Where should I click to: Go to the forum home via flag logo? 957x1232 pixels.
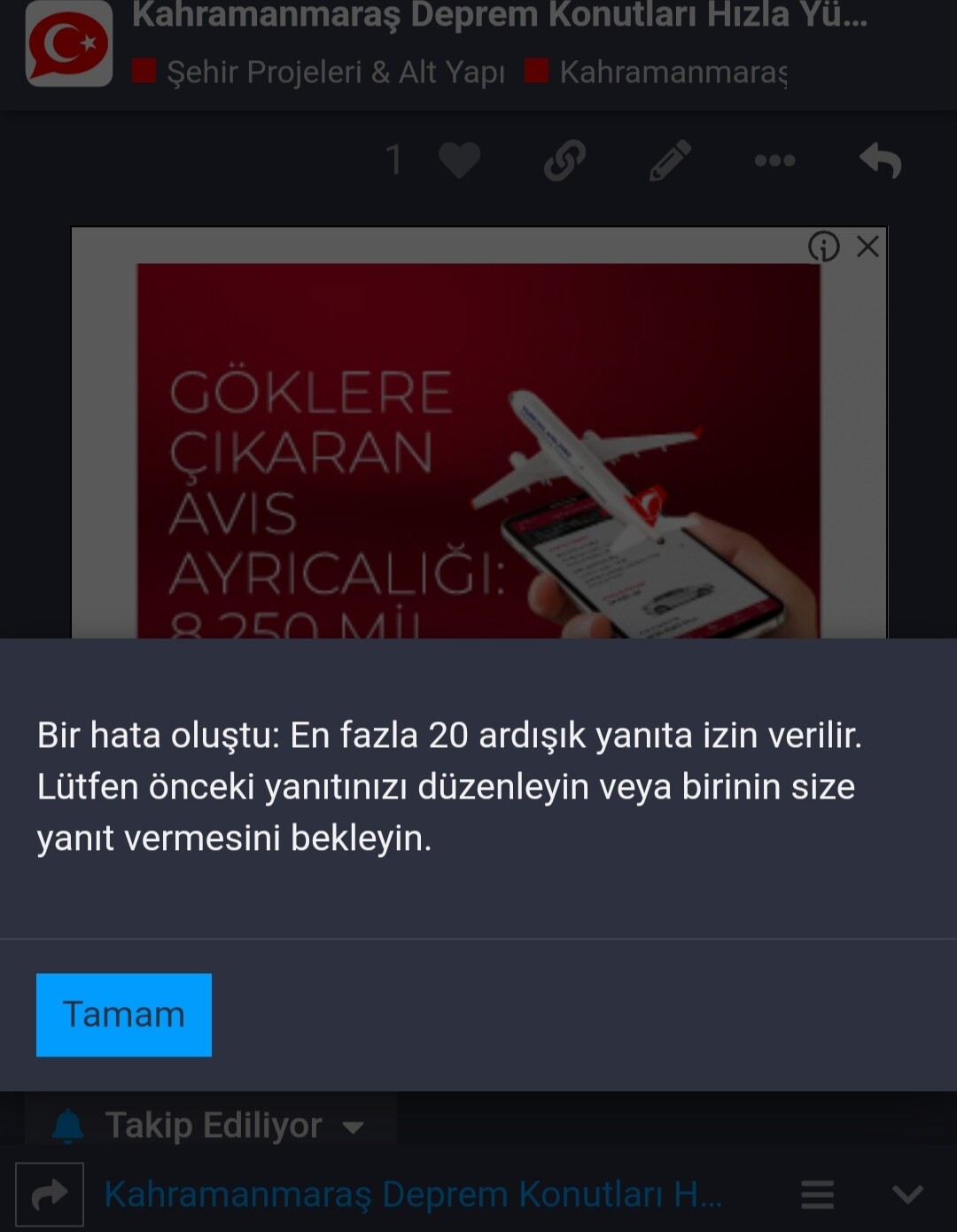(68, 43)
